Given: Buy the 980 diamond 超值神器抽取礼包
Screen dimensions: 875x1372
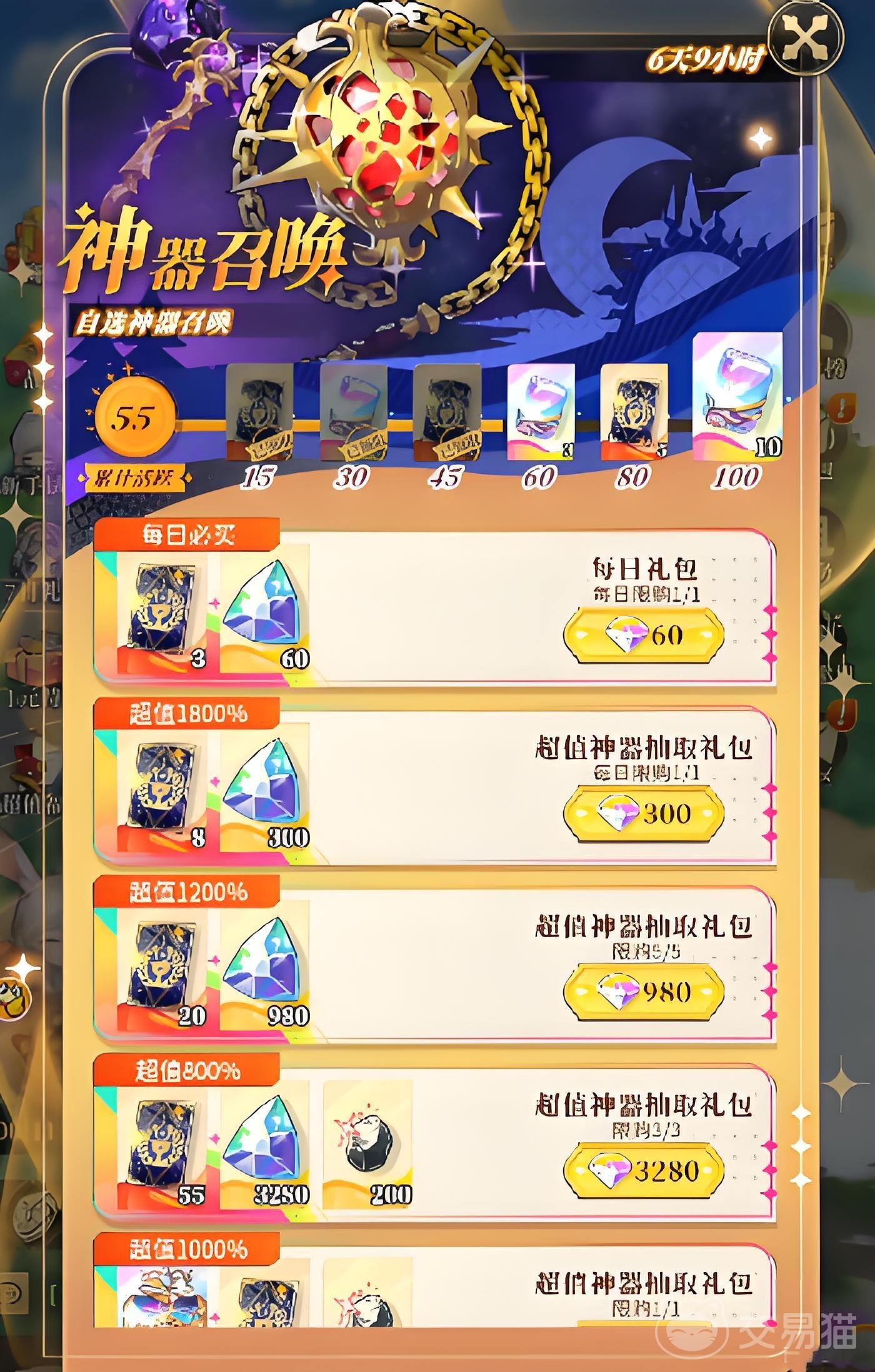Looking at the screenshot, I should pos(644,992).
